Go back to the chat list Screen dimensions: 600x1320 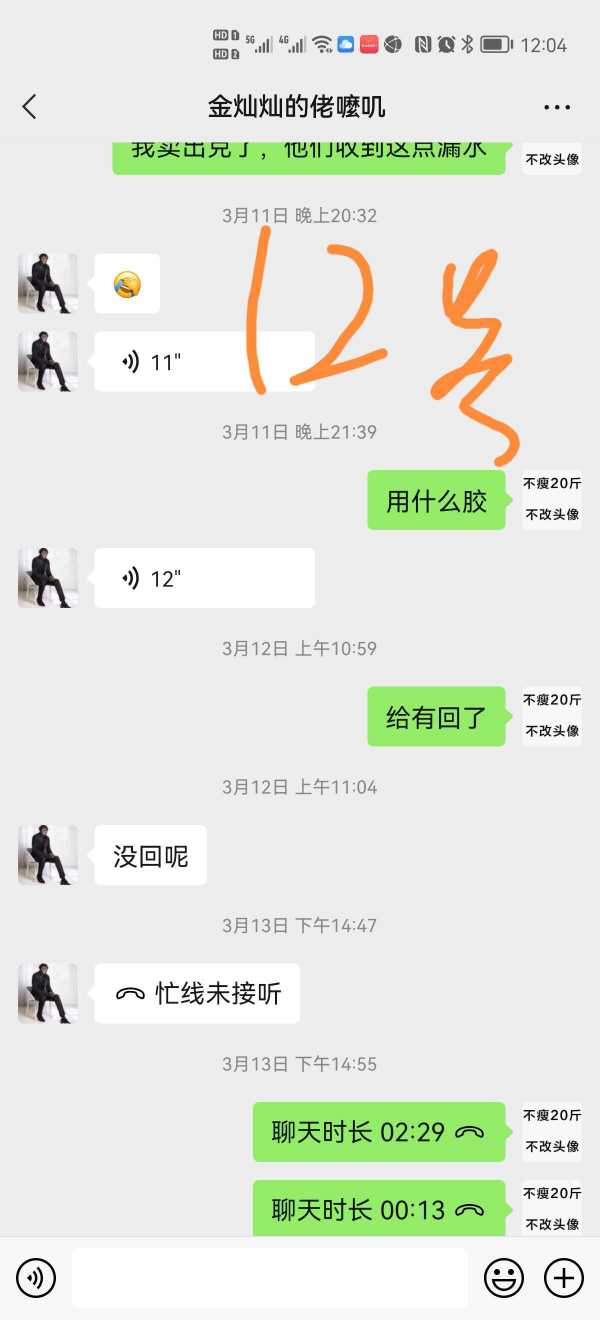29,107
